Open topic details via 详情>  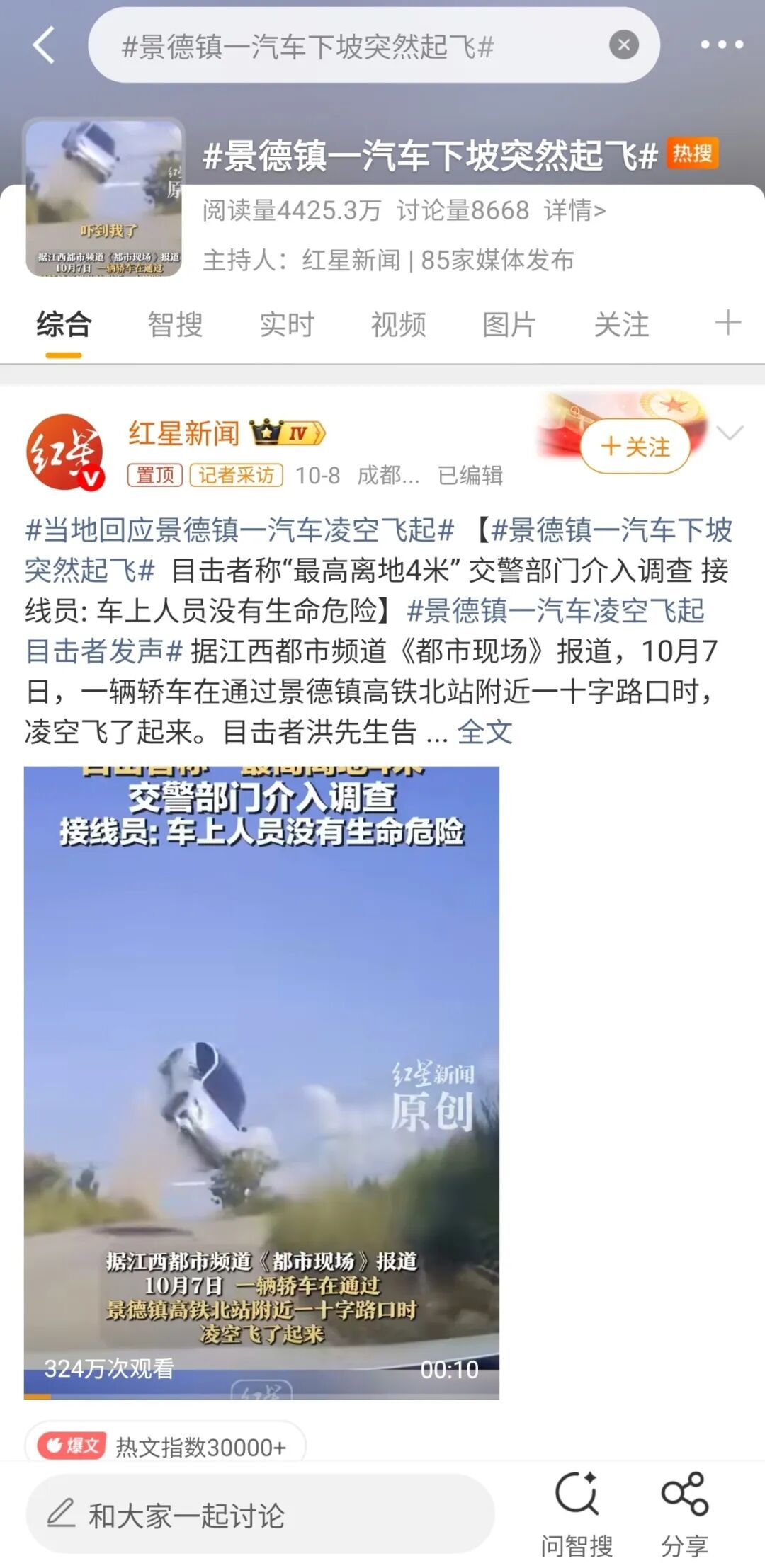click(x=574, y=210)
